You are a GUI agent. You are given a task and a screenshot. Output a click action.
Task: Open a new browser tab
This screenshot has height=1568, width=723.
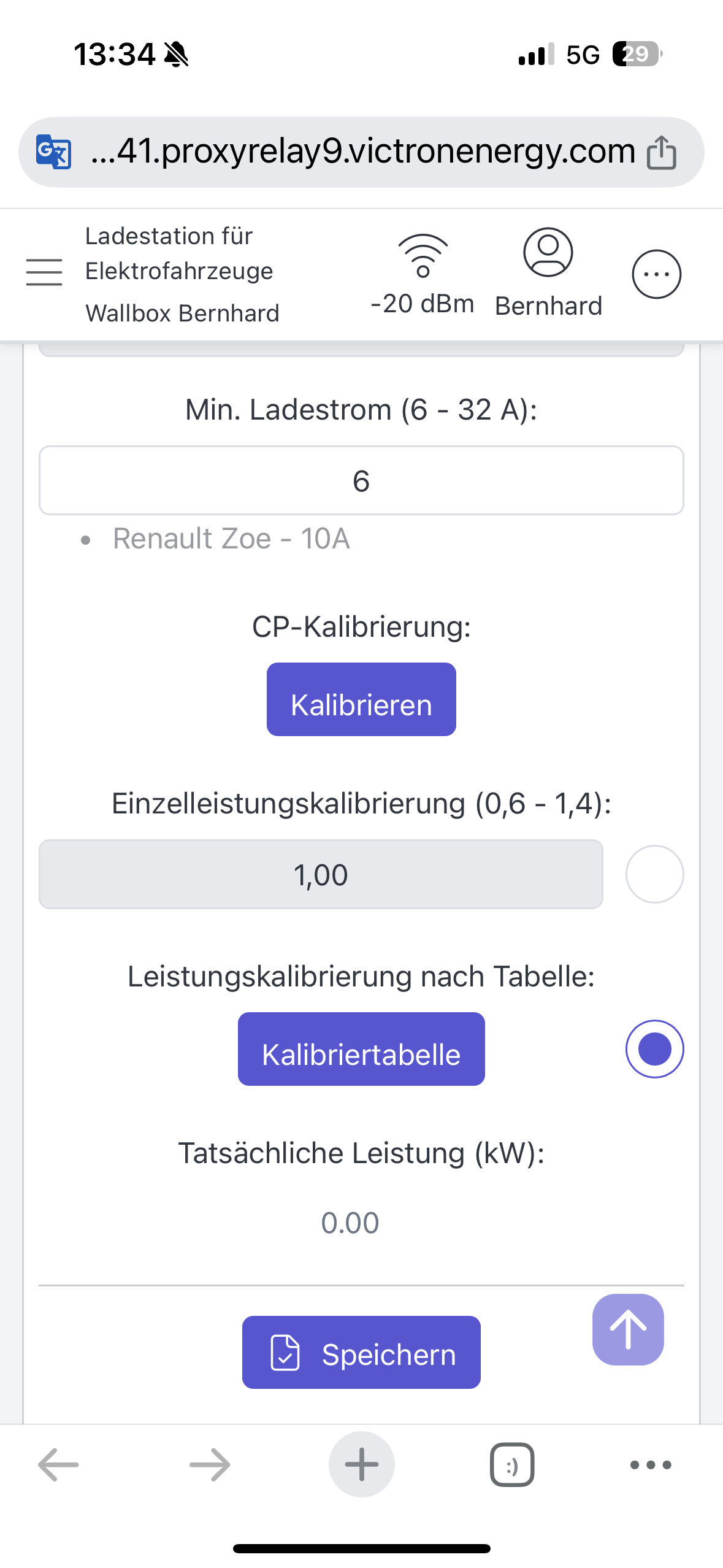(361, 1465)
